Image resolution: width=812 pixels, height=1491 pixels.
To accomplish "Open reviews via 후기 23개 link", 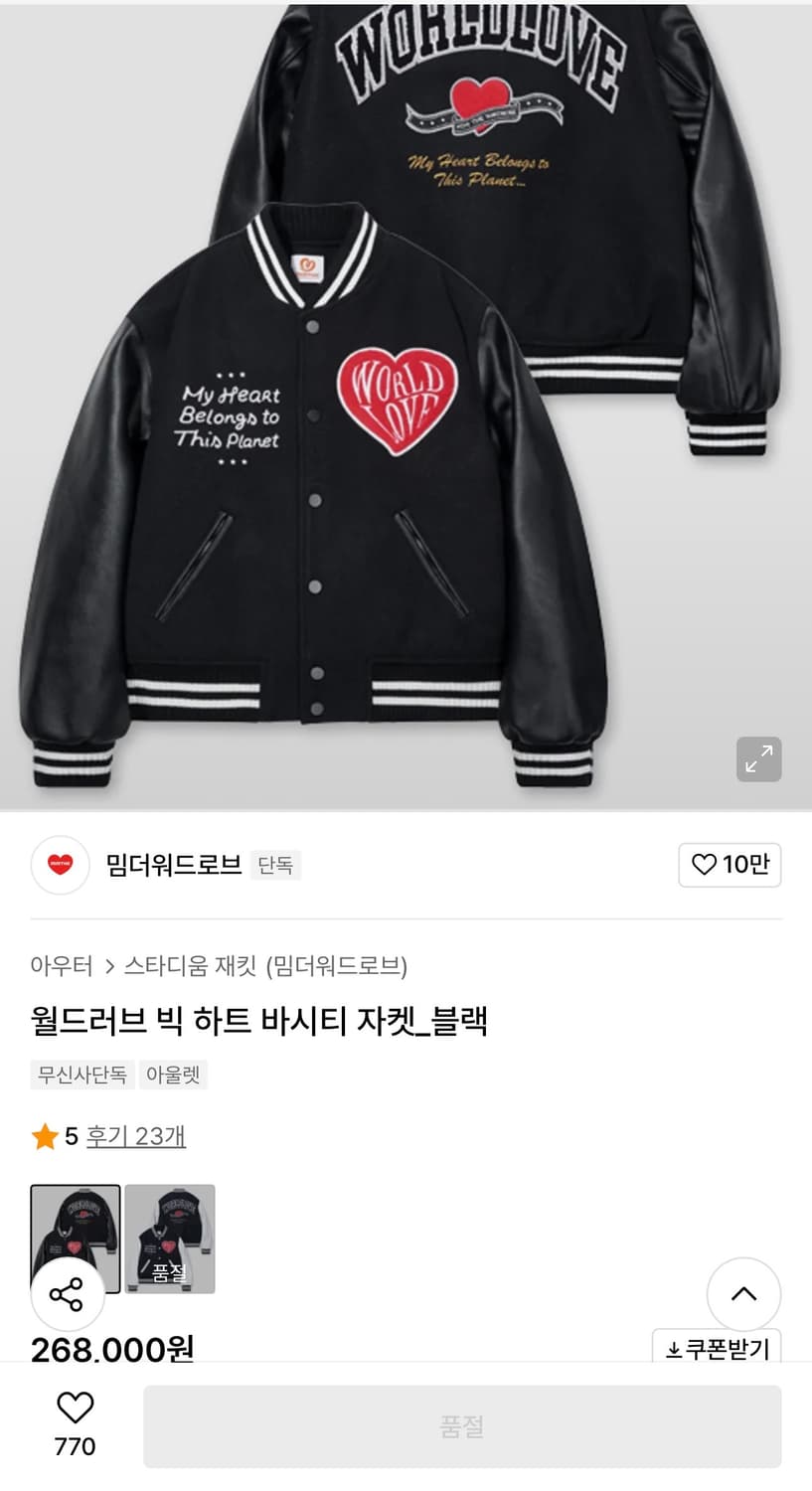I will (x=135, y=1136).
